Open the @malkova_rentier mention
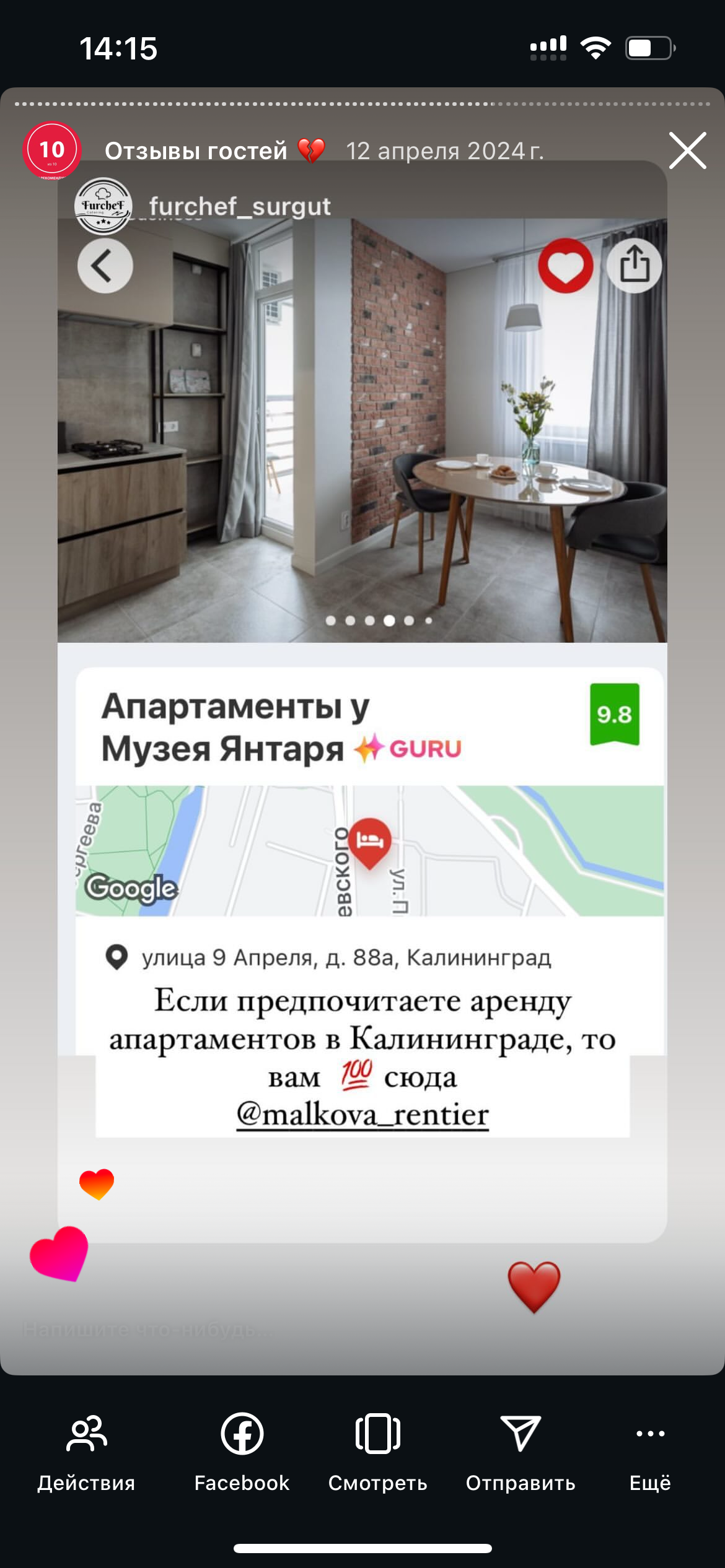The width and height of the screenshot is (725, 1568). (x=362, y=1115)
